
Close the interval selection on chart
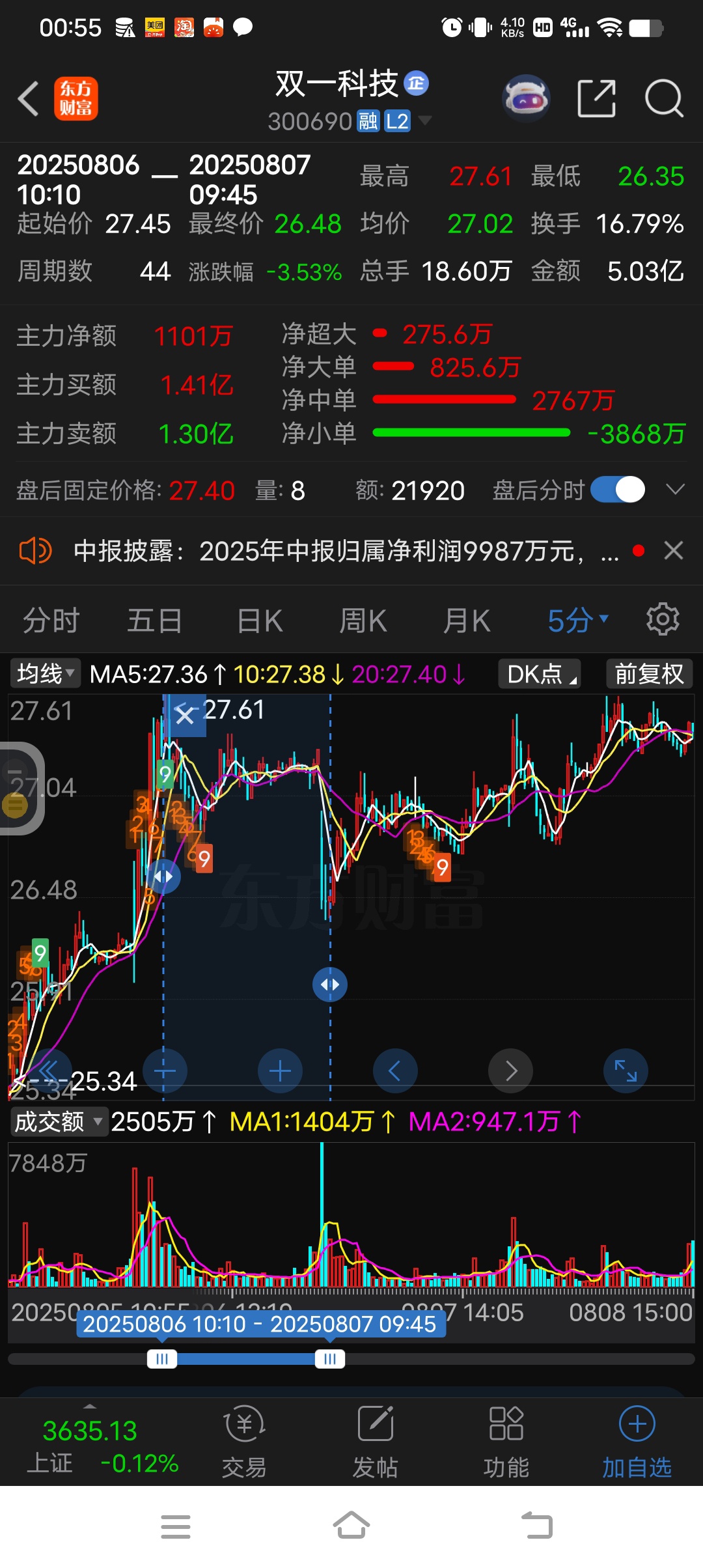pos(185,715)
